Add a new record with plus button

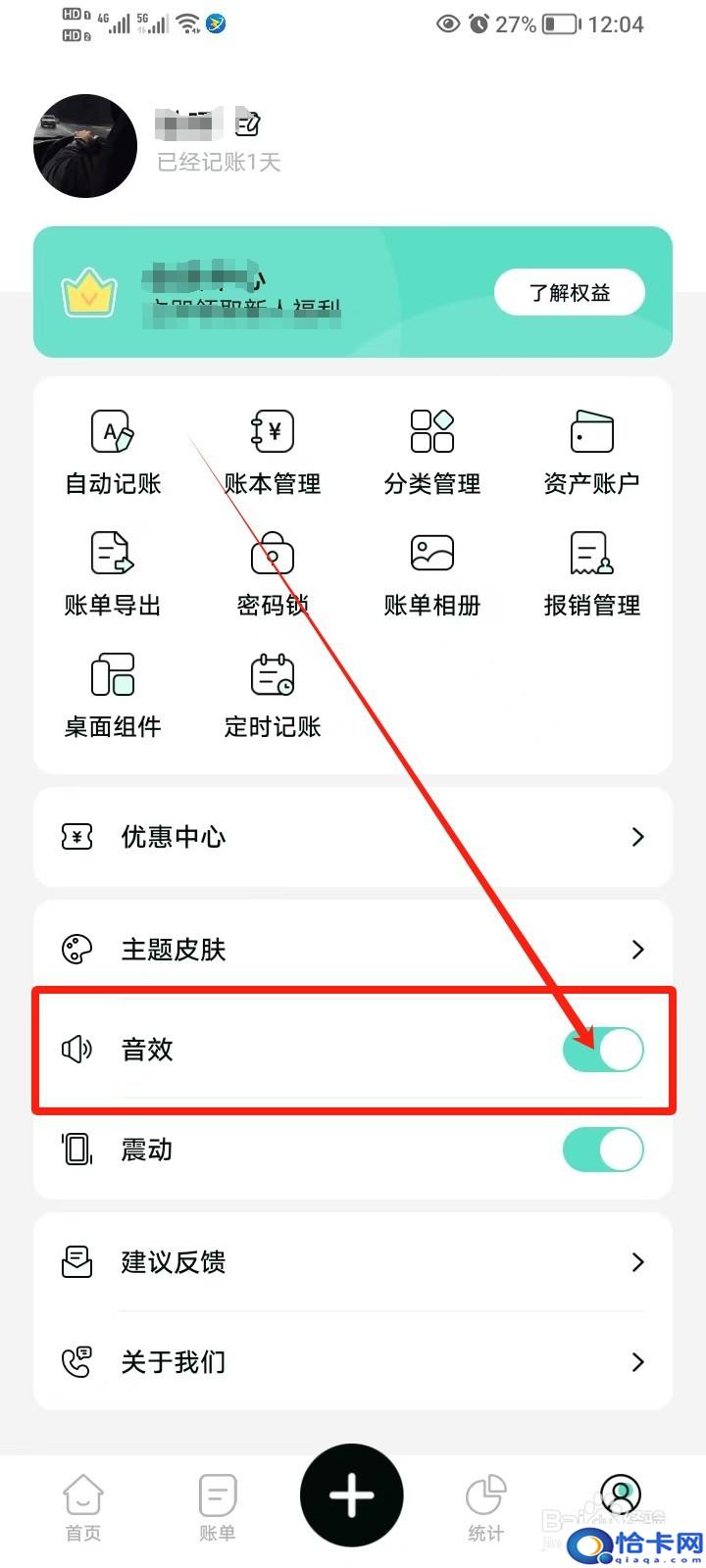pos(352,1495)
